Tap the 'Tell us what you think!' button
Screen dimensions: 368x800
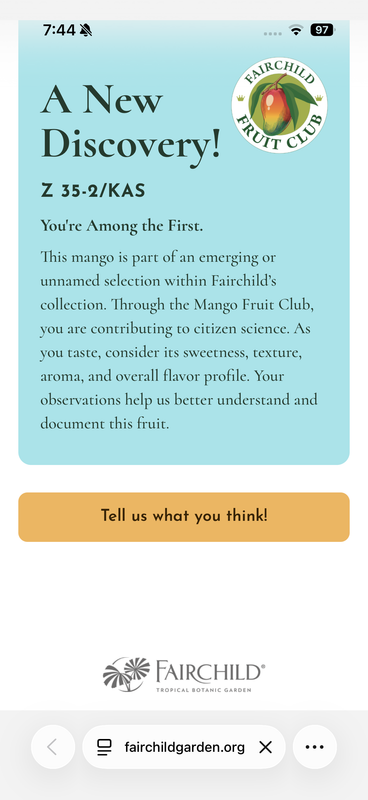pyautogui.click(x=184, y=516)
